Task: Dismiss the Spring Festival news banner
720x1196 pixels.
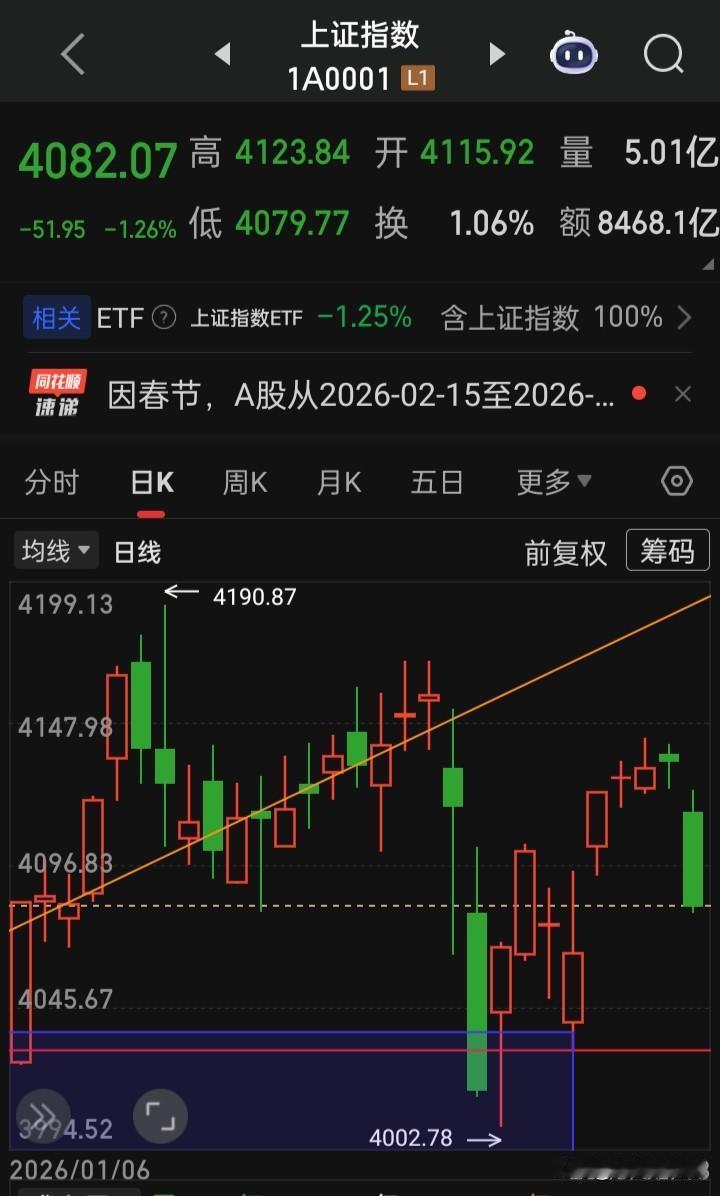Action: point(684,393)
